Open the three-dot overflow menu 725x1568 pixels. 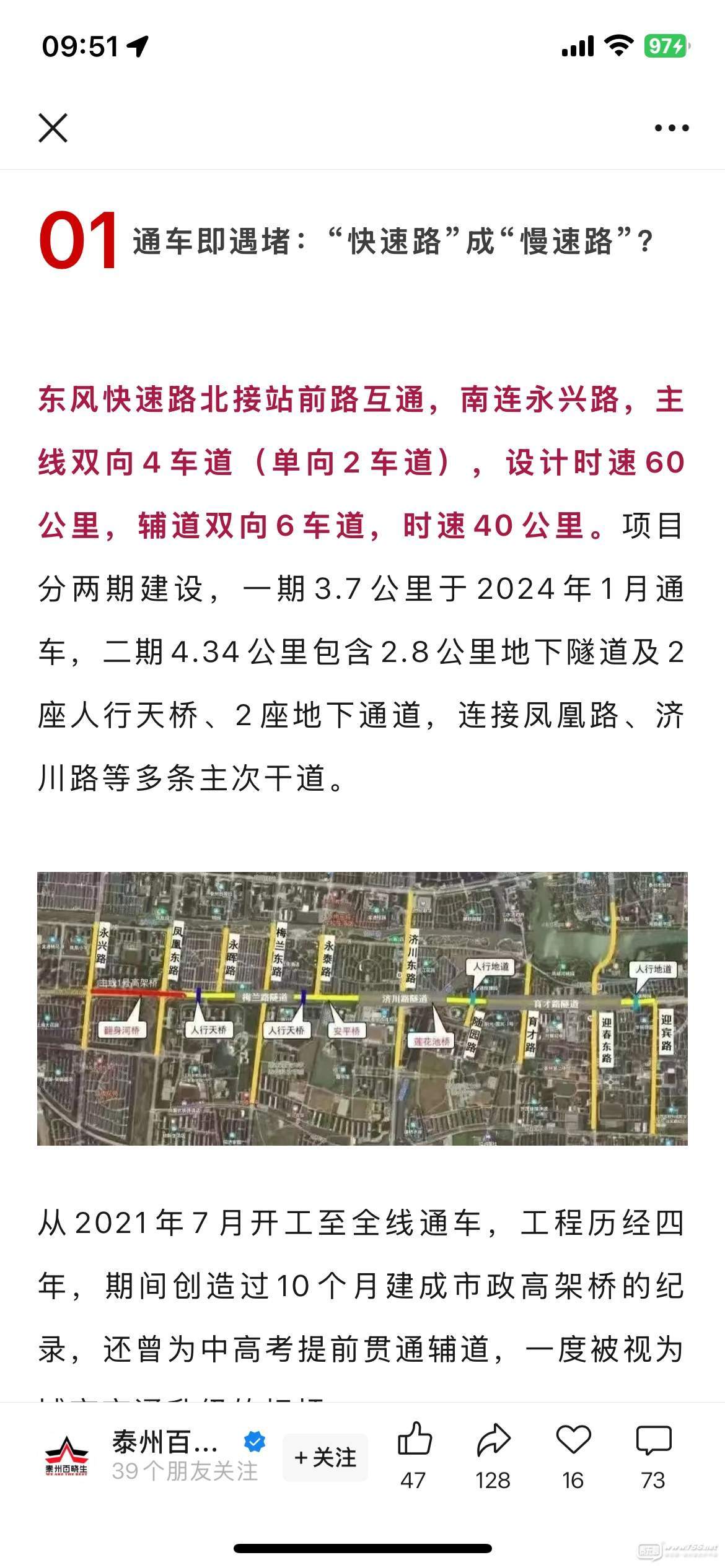point(672,128)
